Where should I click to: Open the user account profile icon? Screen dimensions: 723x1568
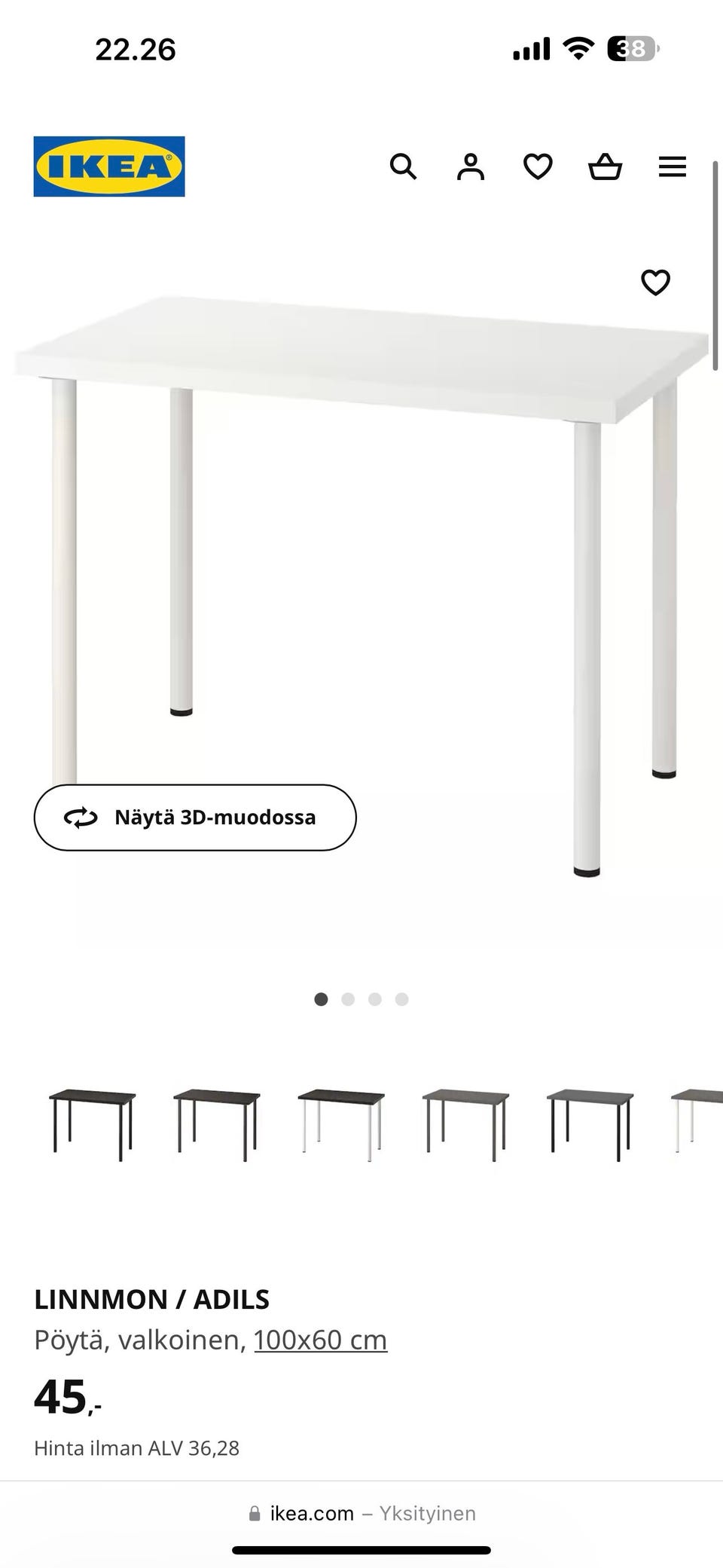[471, 167]
